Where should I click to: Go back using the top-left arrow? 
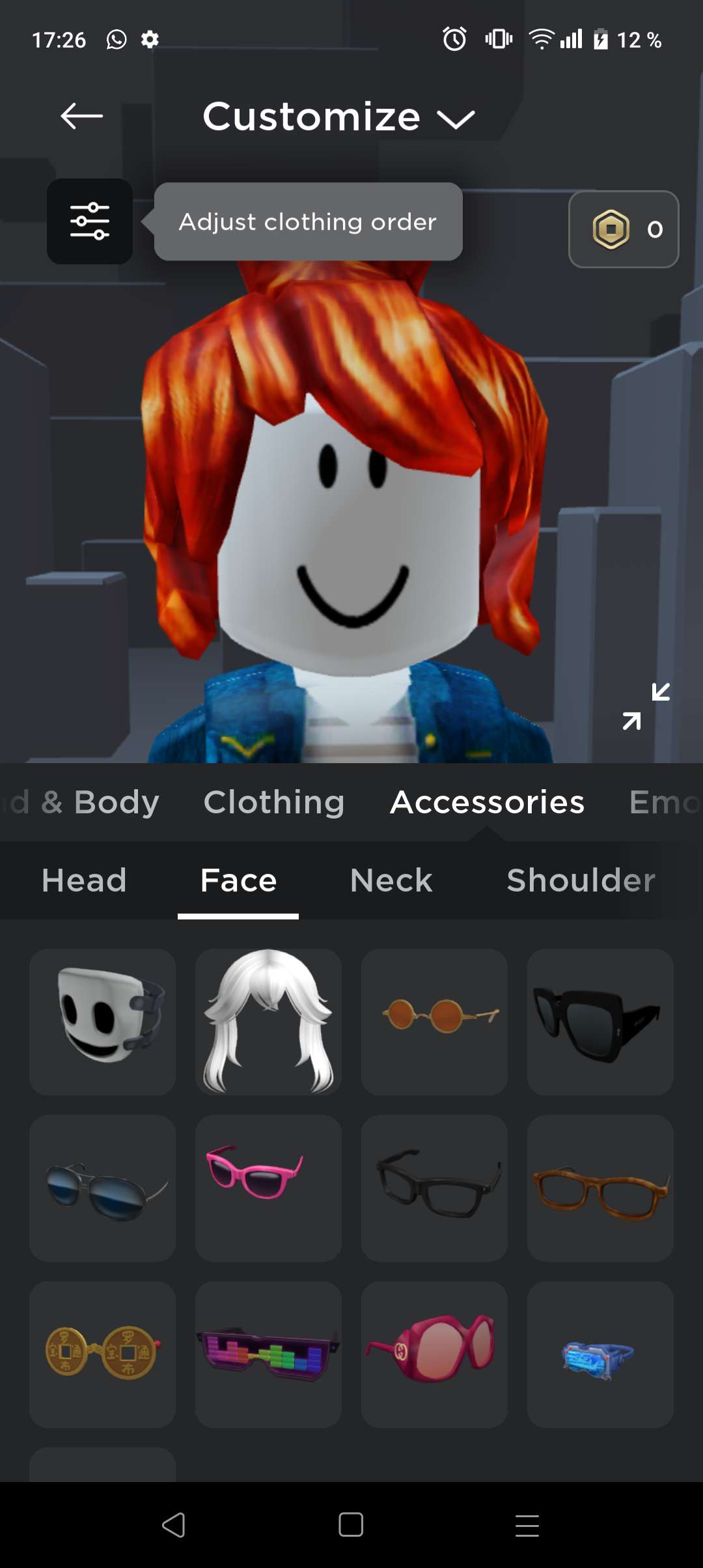click(81, 117)
